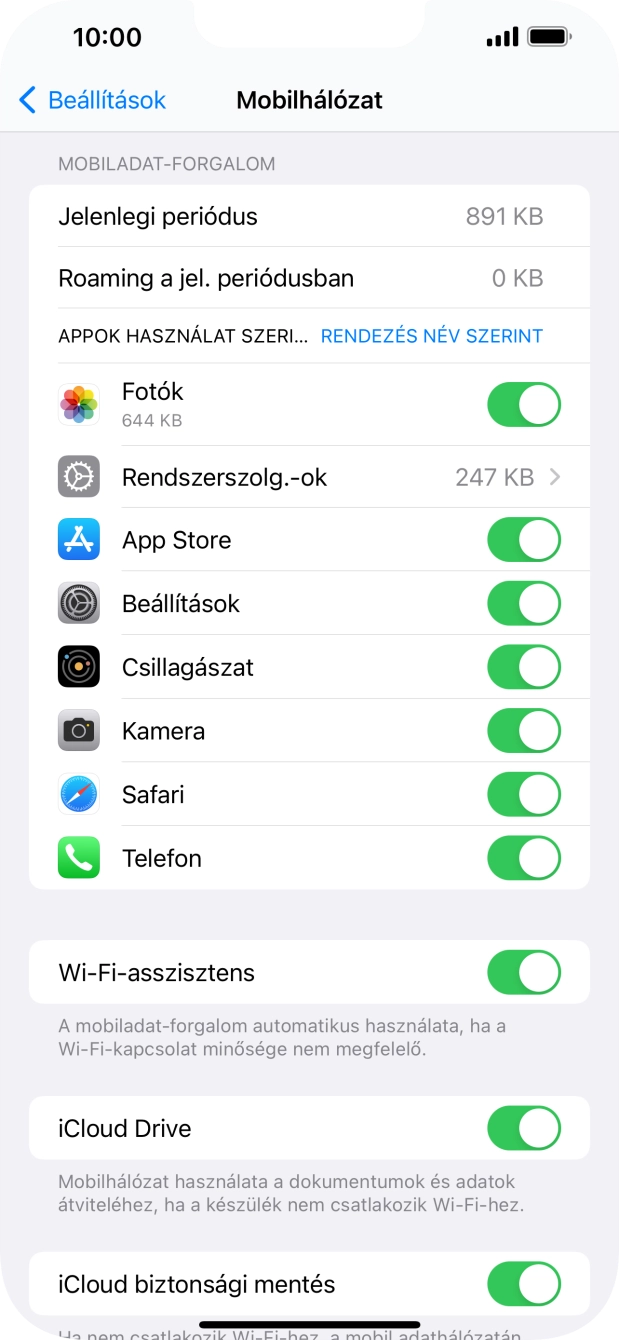Image resolution: width=619 pixels, height=1340 pixels.
Task: Toggle mobile data for Beállítások app
Action: [x=523, y=603]
